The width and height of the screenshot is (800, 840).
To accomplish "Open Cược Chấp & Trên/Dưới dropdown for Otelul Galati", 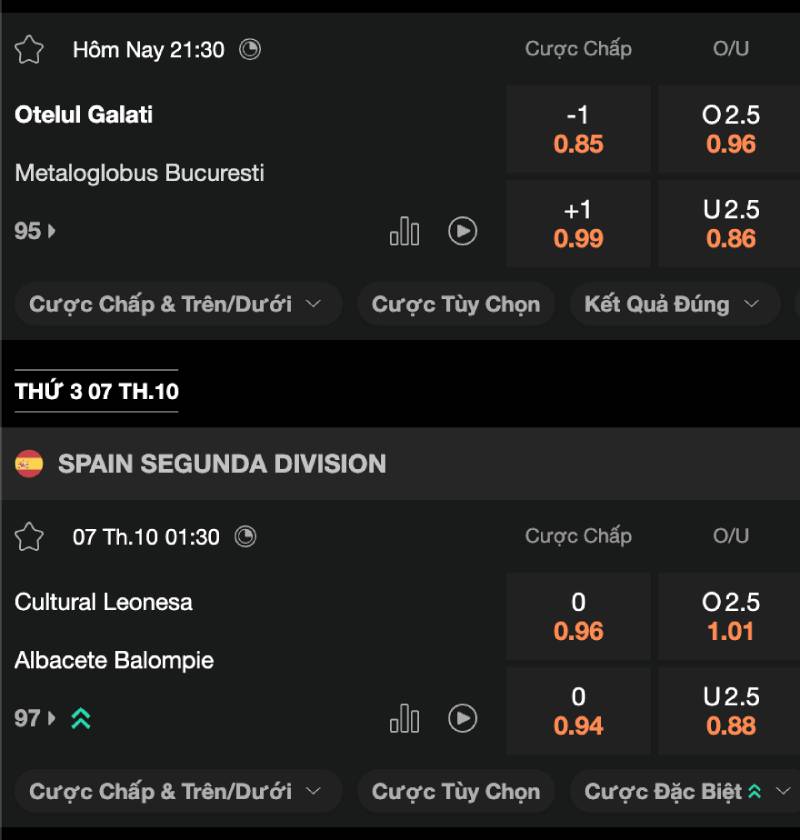I will 176,304.
